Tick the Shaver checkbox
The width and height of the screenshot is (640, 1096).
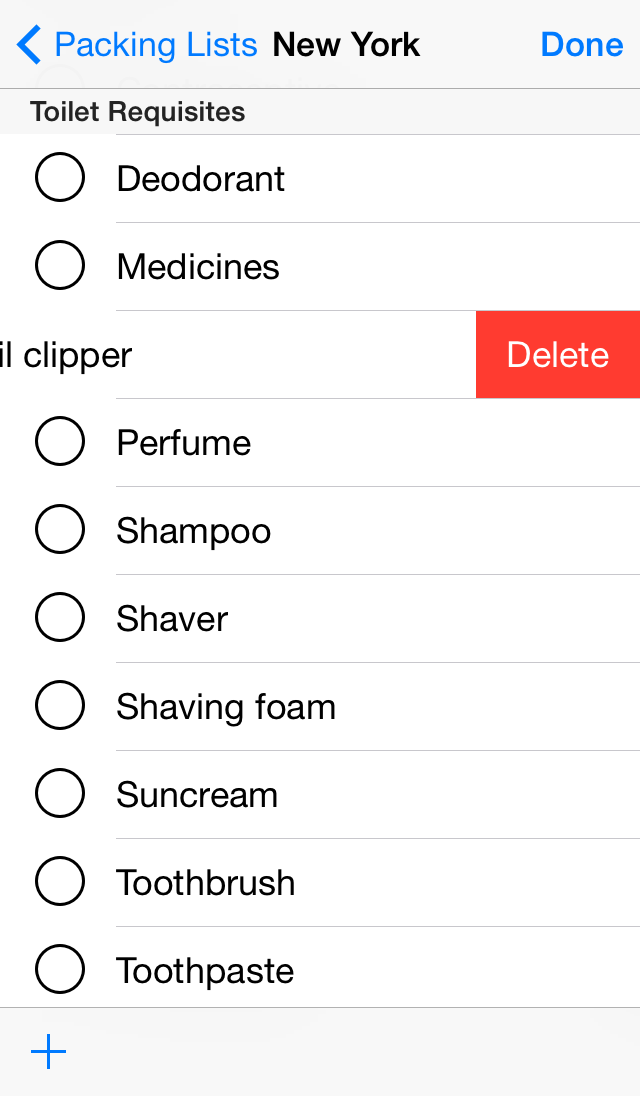(60, 619)
